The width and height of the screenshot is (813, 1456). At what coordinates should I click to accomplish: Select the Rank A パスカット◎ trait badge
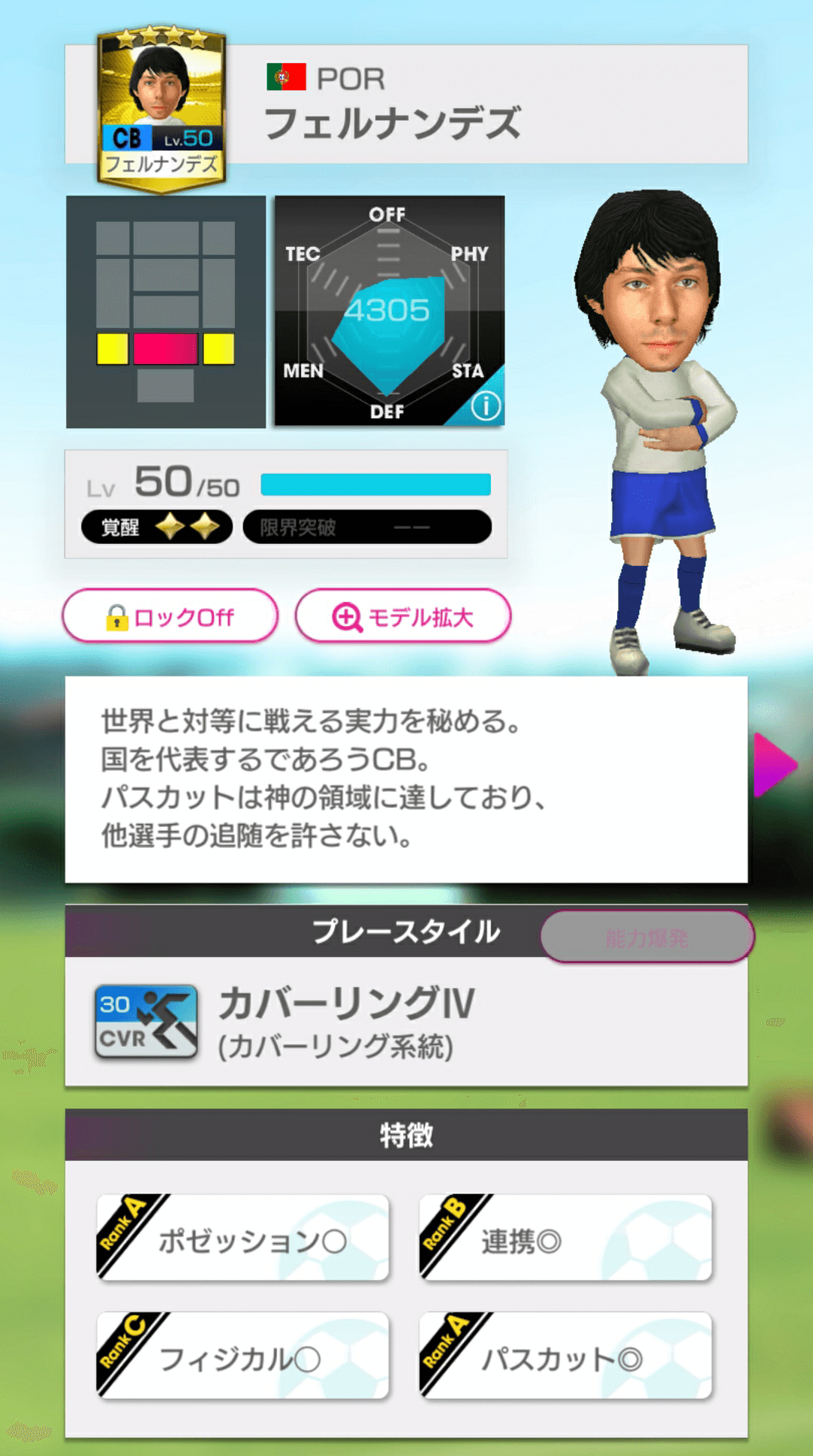click(565, 1354)
